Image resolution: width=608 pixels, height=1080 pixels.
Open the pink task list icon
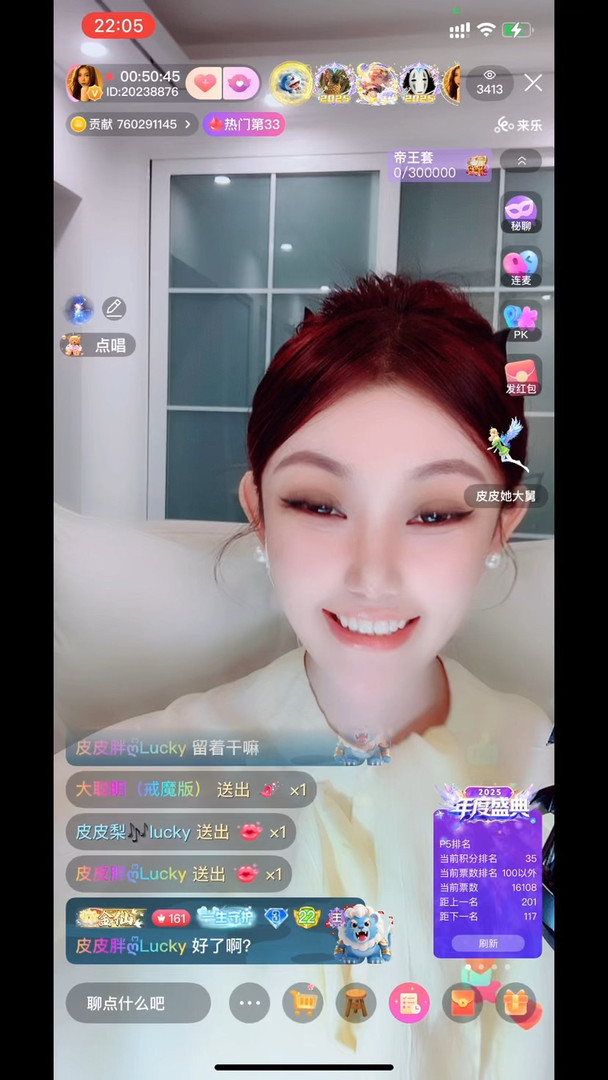[x=409, y=1003]
